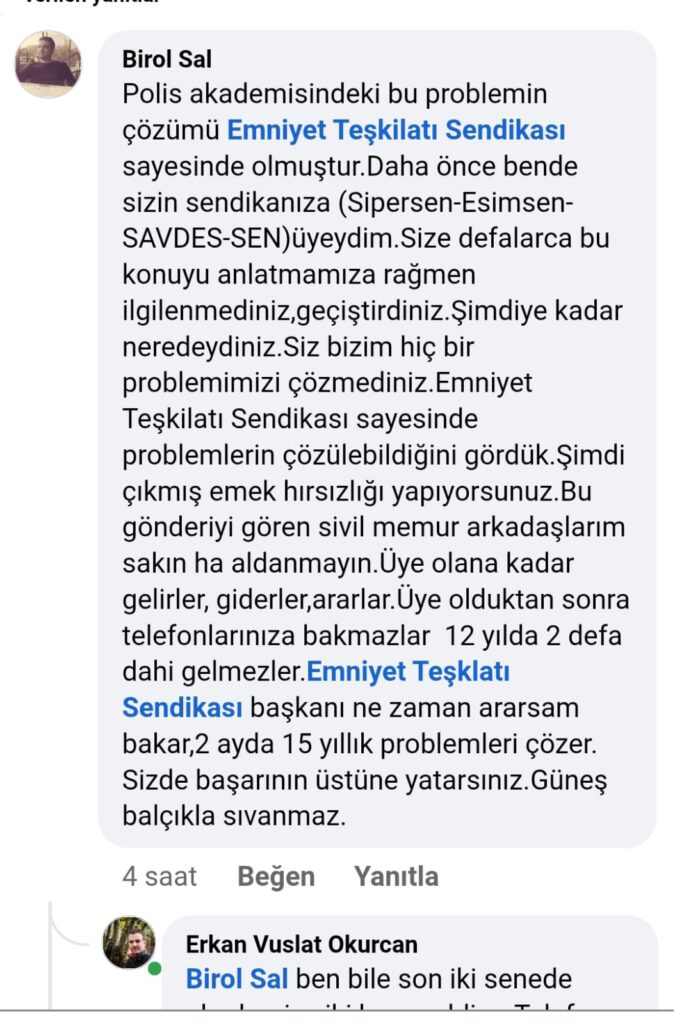Like Birol Sal's comment with Beğen

tap(276, 877)
